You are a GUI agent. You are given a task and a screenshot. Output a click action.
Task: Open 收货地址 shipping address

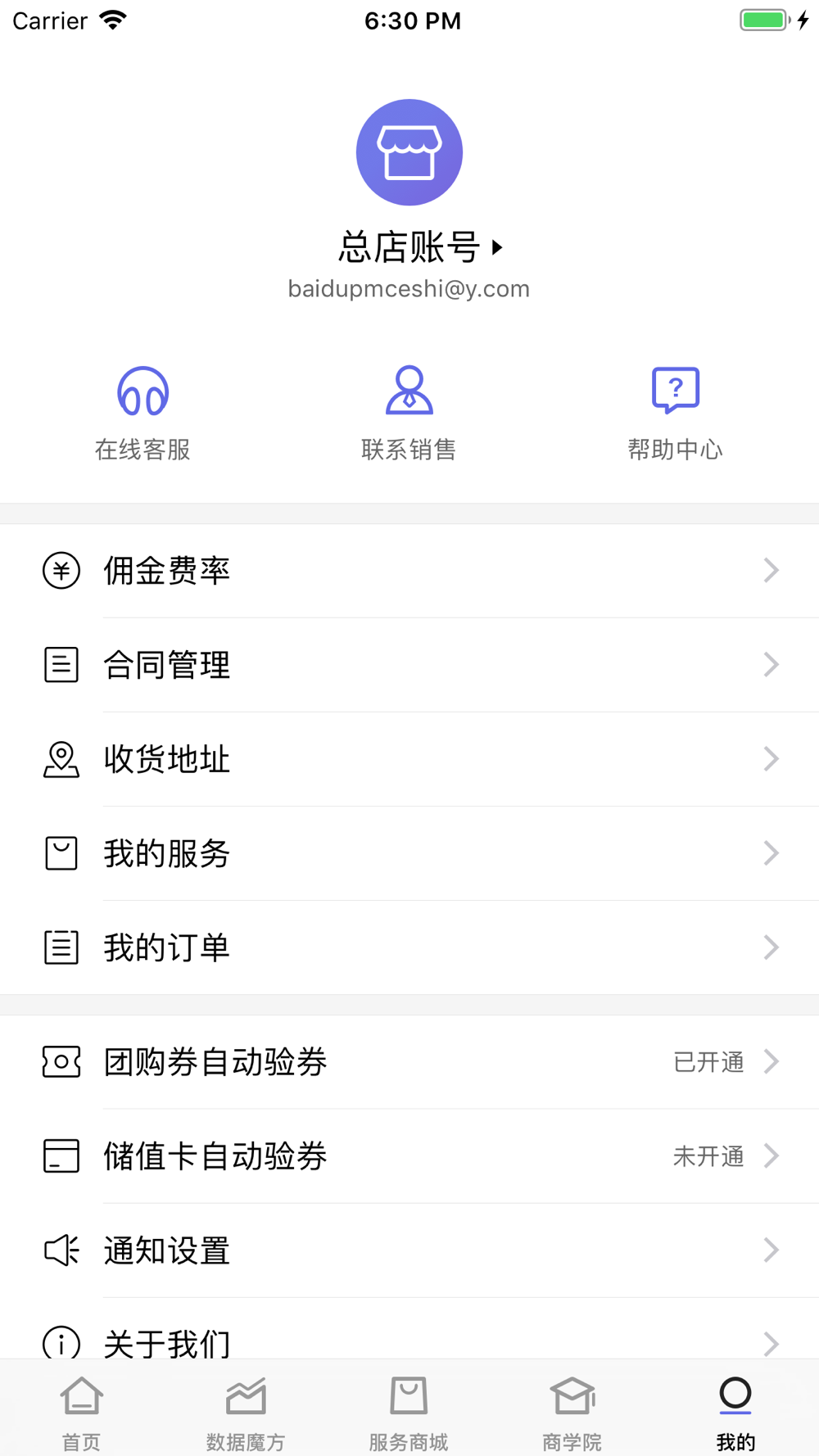tap(409, 759)
